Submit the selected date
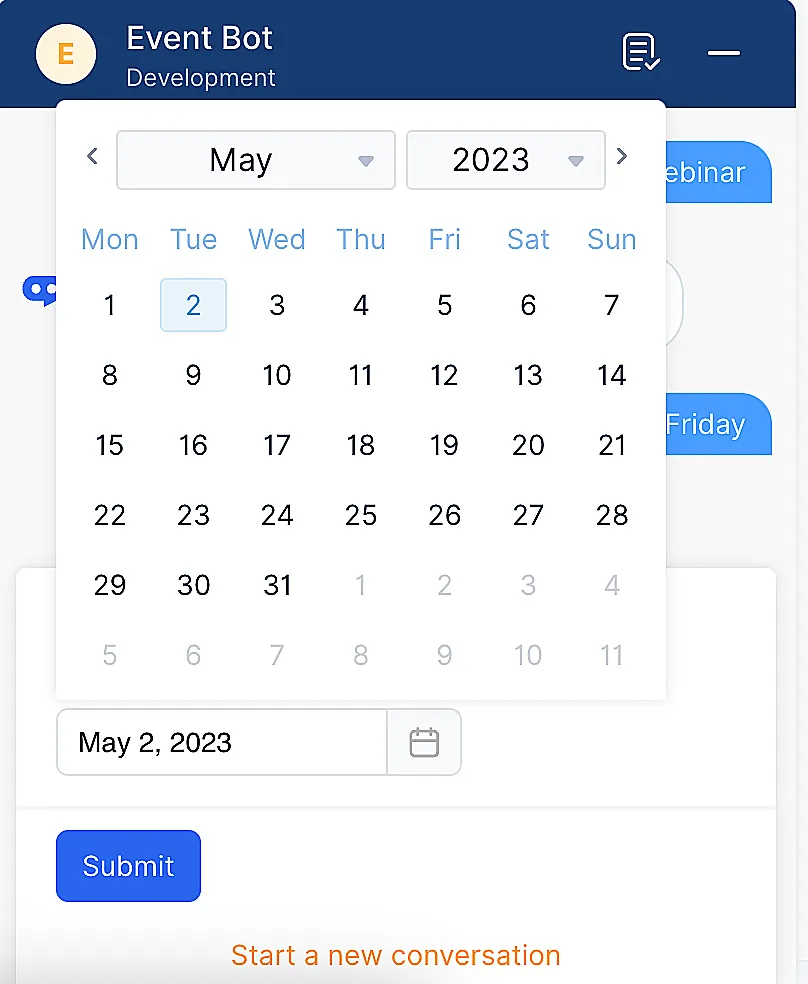Image resolution: width=808 pixels, height=984 pixels. [x=128, y=865]
